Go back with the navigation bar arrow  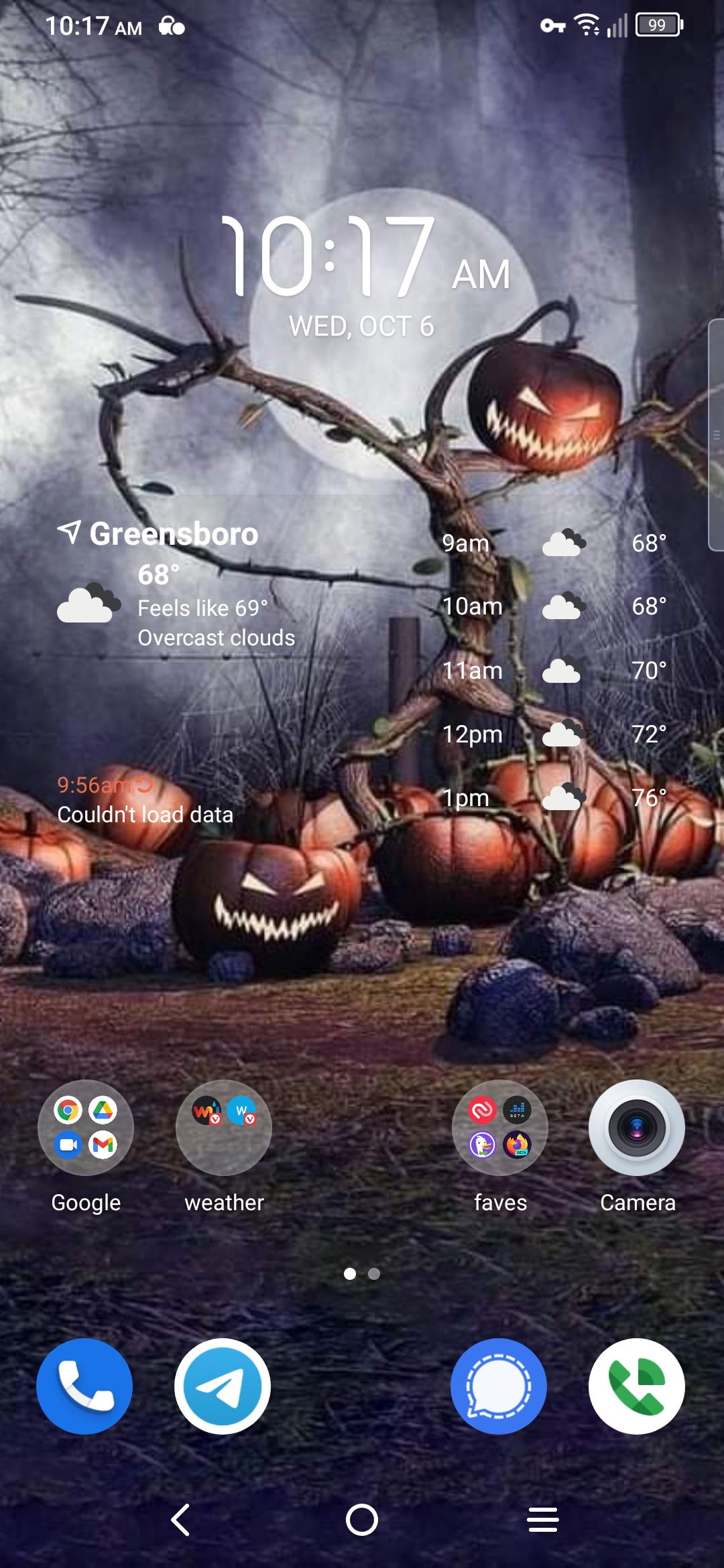coord(181,1520)
